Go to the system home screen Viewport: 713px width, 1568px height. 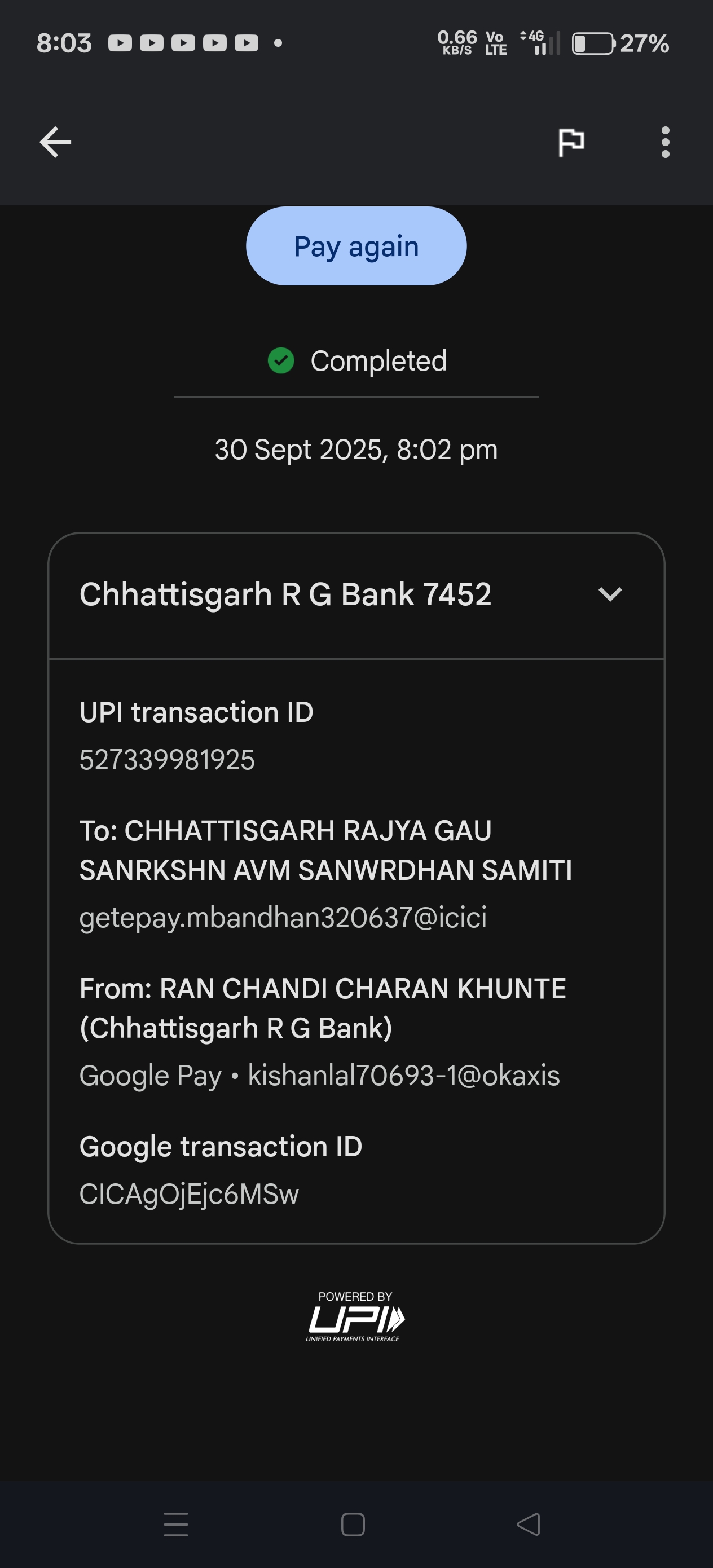coord(353,1524)
